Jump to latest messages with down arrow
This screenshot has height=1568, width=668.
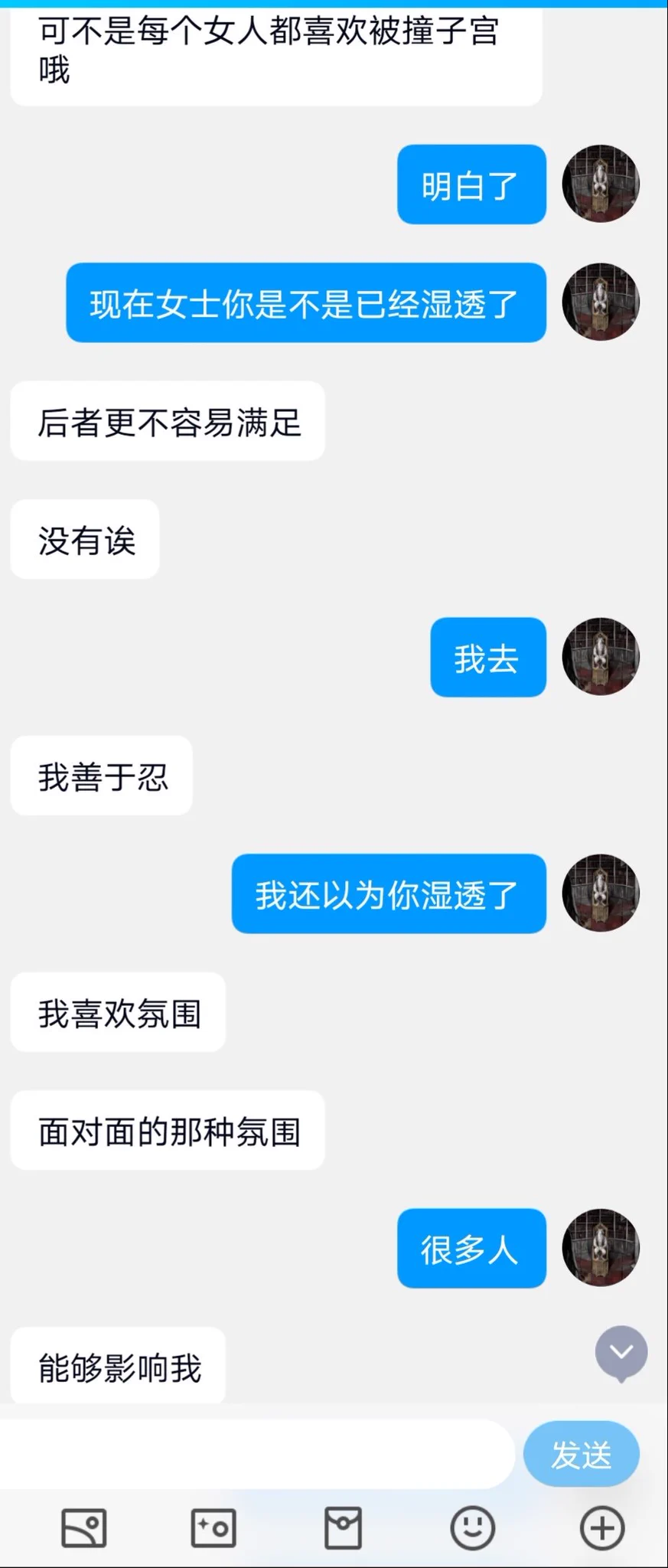[x=621, y=1353]
